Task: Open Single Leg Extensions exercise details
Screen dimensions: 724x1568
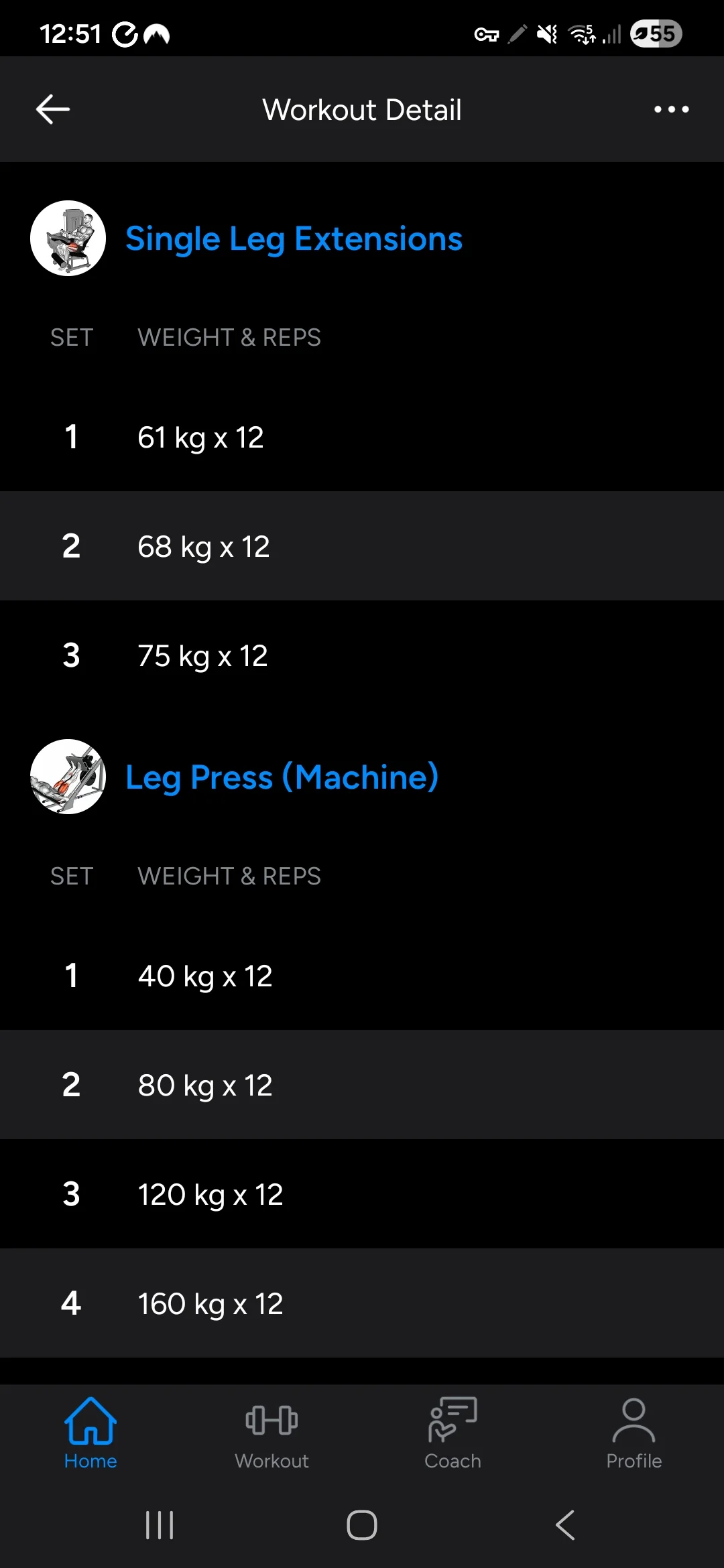Action: pos(294,239)
